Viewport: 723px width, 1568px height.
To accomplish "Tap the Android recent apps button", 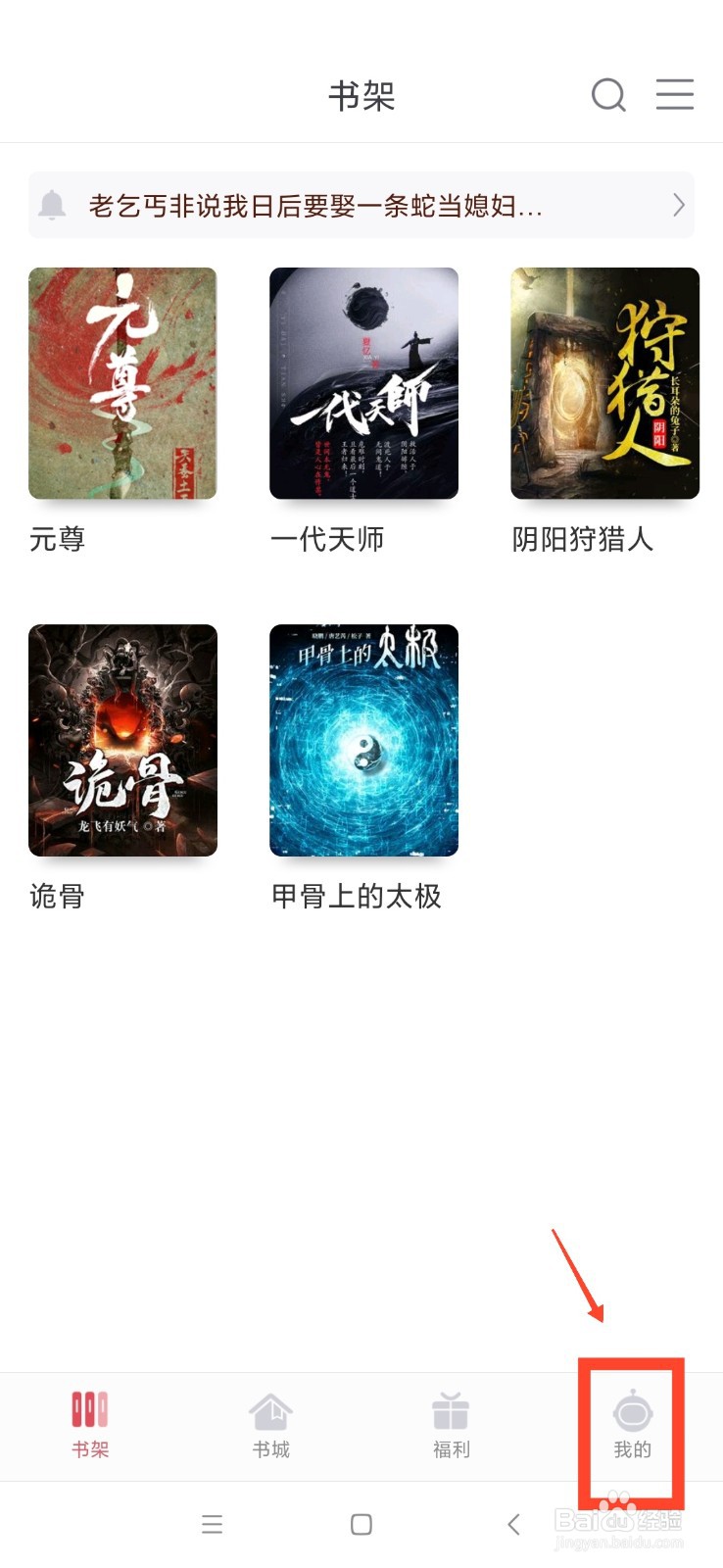I will tap(212, 1524).
